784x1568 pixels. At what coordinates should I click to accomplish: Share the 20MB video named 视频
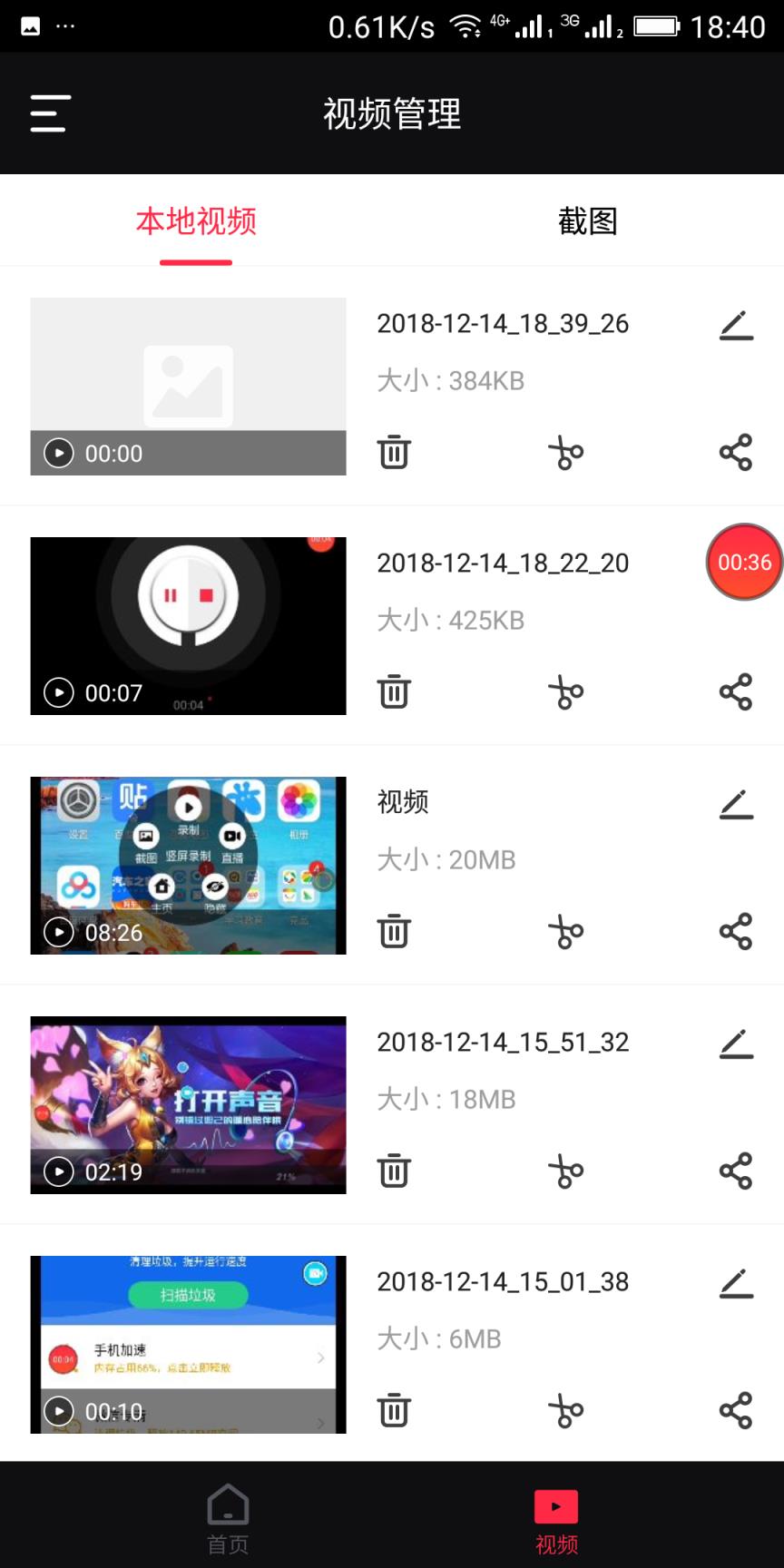coord(735,931)
